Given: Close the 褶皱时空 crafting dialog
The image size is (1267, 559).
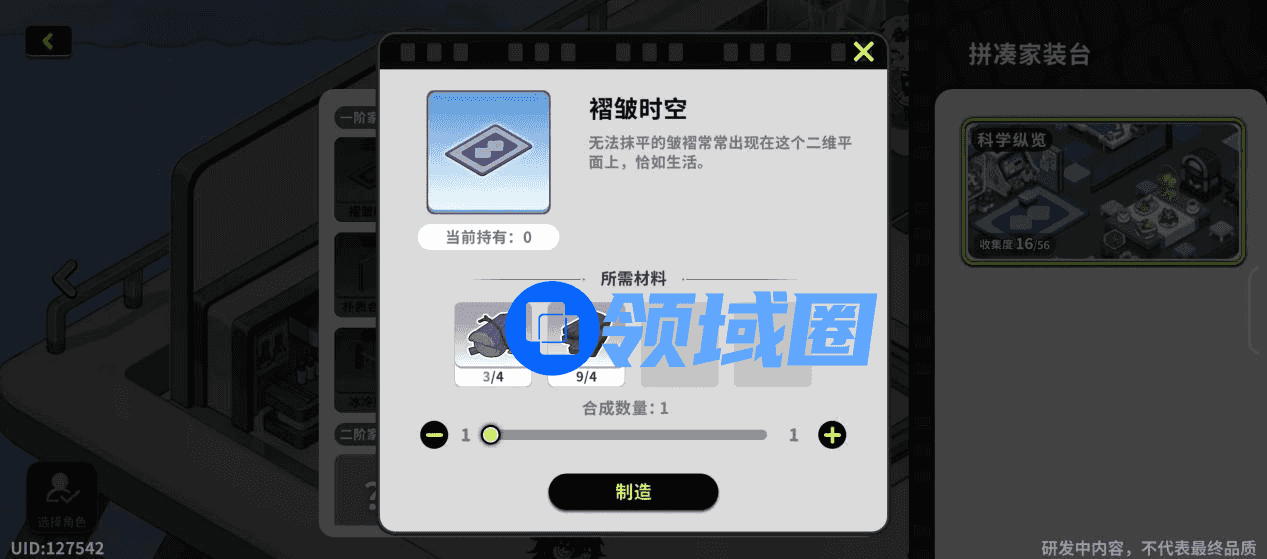Looking at the screenshot, I should pos(863,52).
